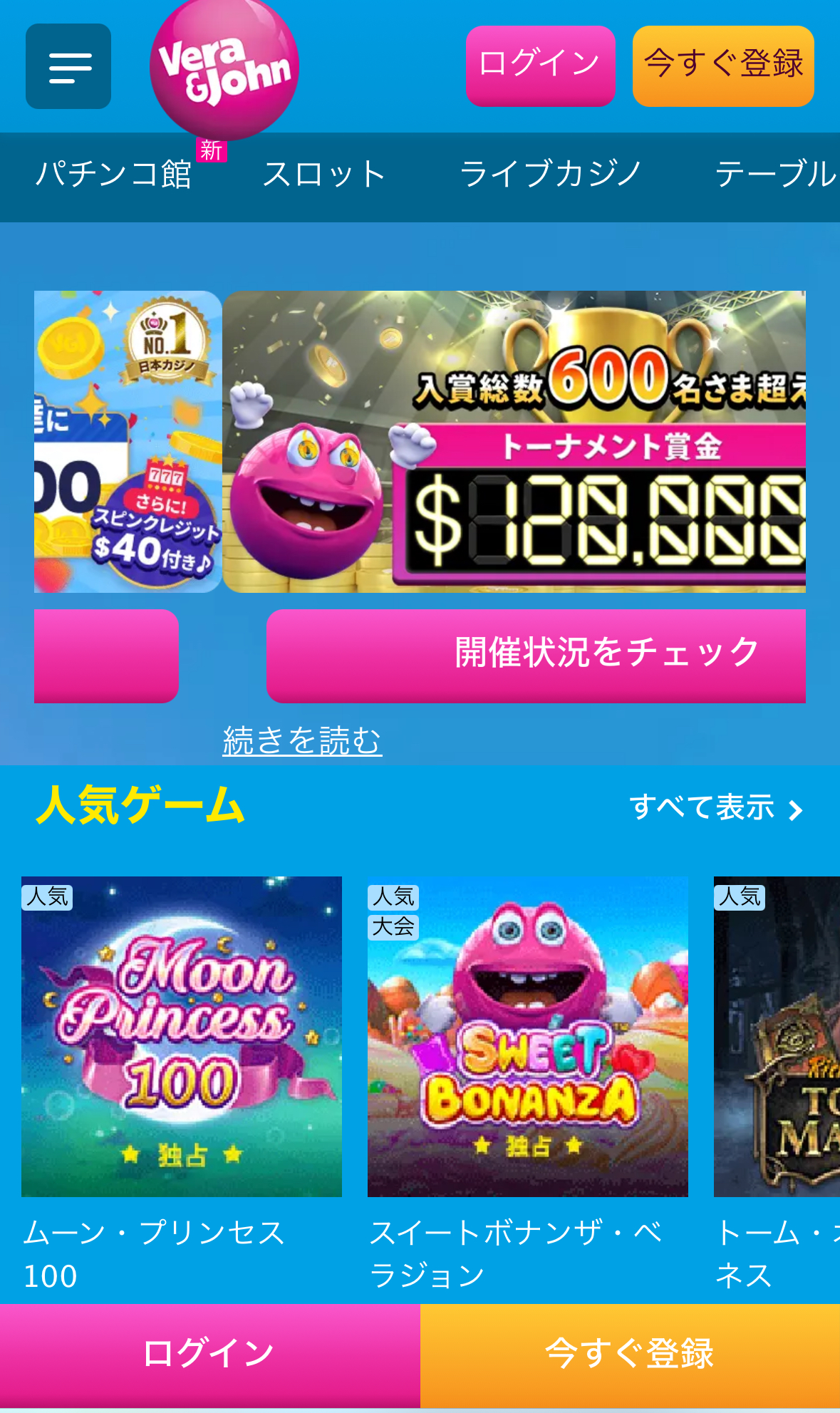Open the ライブカジノ tab

click(x=551, y=175)
